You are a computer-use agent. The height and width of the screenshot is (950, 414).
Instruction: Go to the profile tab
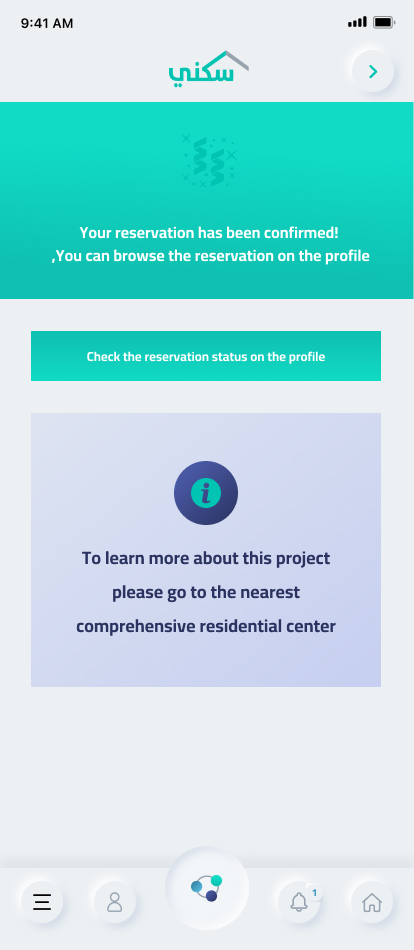(x=115, y=902)
